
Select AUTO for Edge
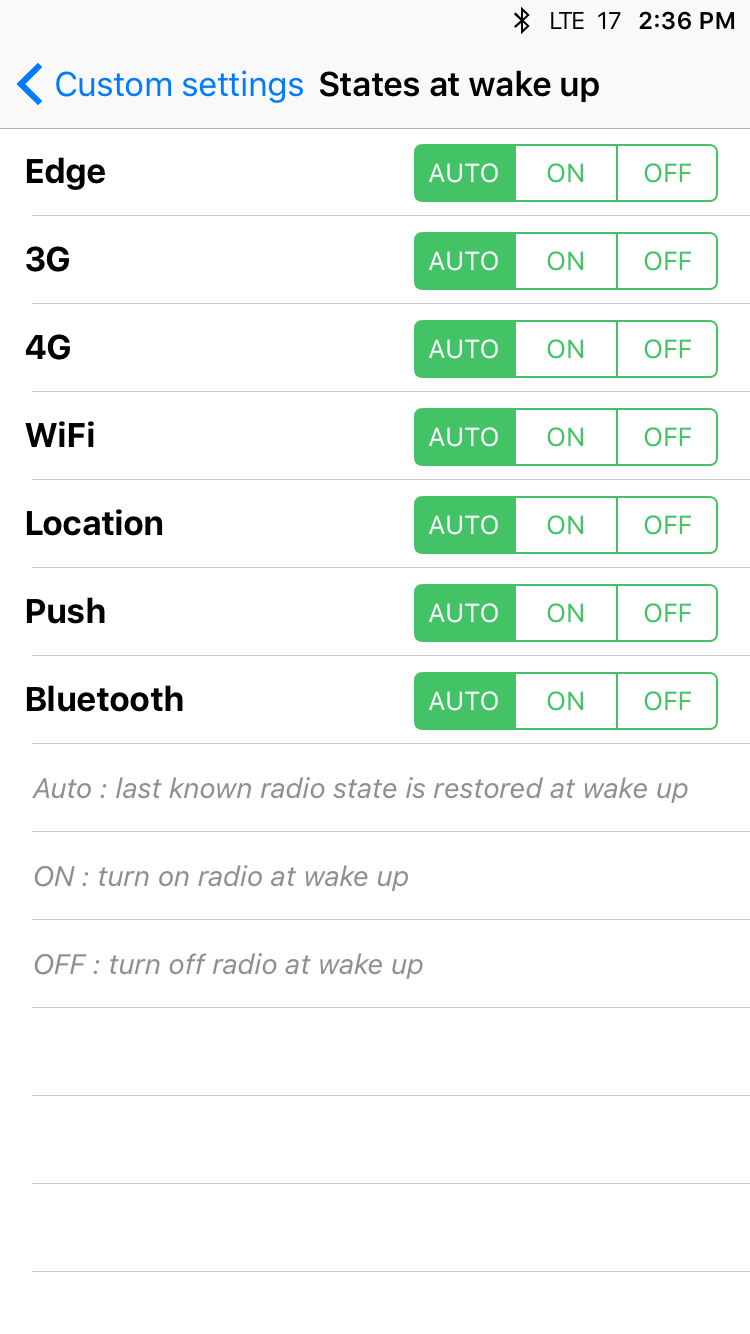(465, 173)
